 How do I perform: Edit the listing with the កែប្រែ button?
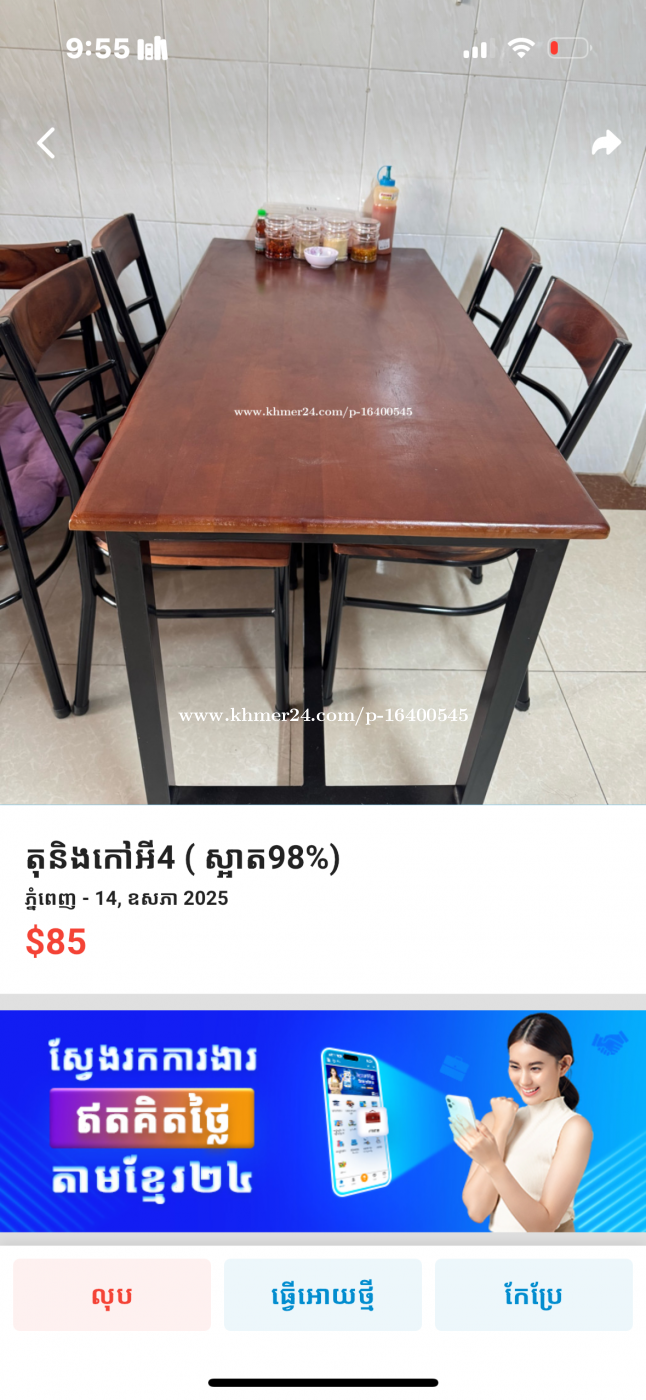click(x=534, y=1295)
